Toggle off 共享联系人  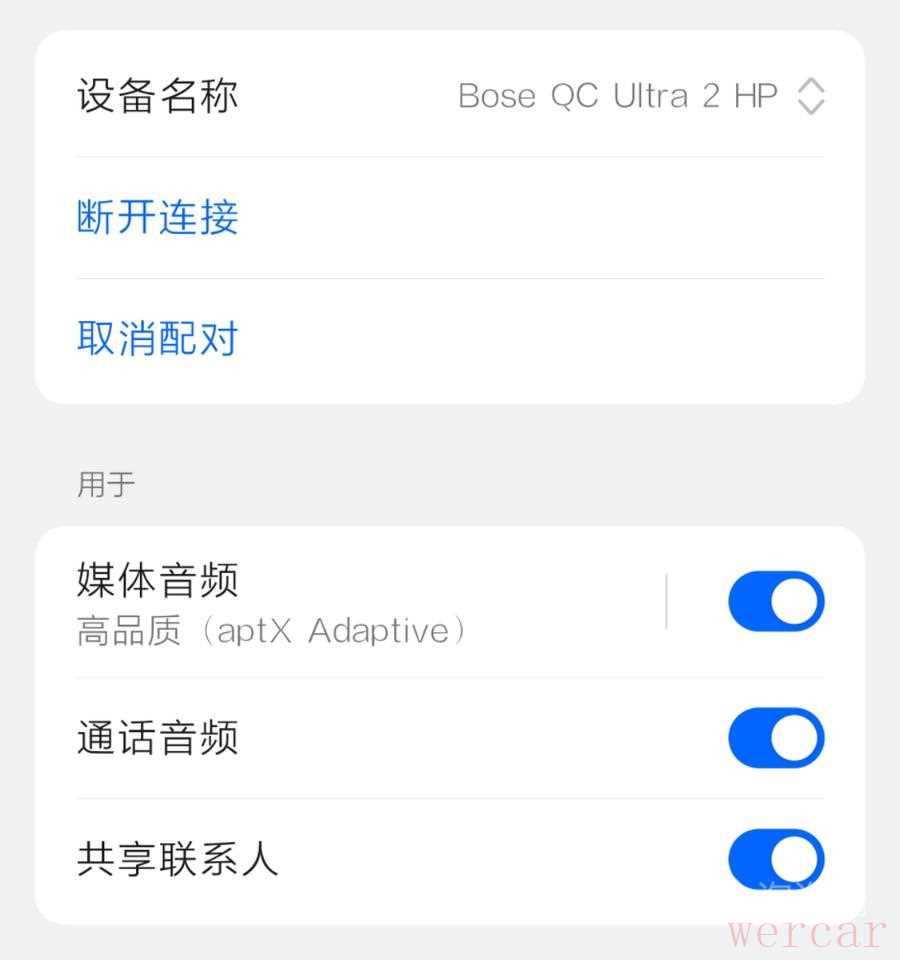click(x=775, y=859)
